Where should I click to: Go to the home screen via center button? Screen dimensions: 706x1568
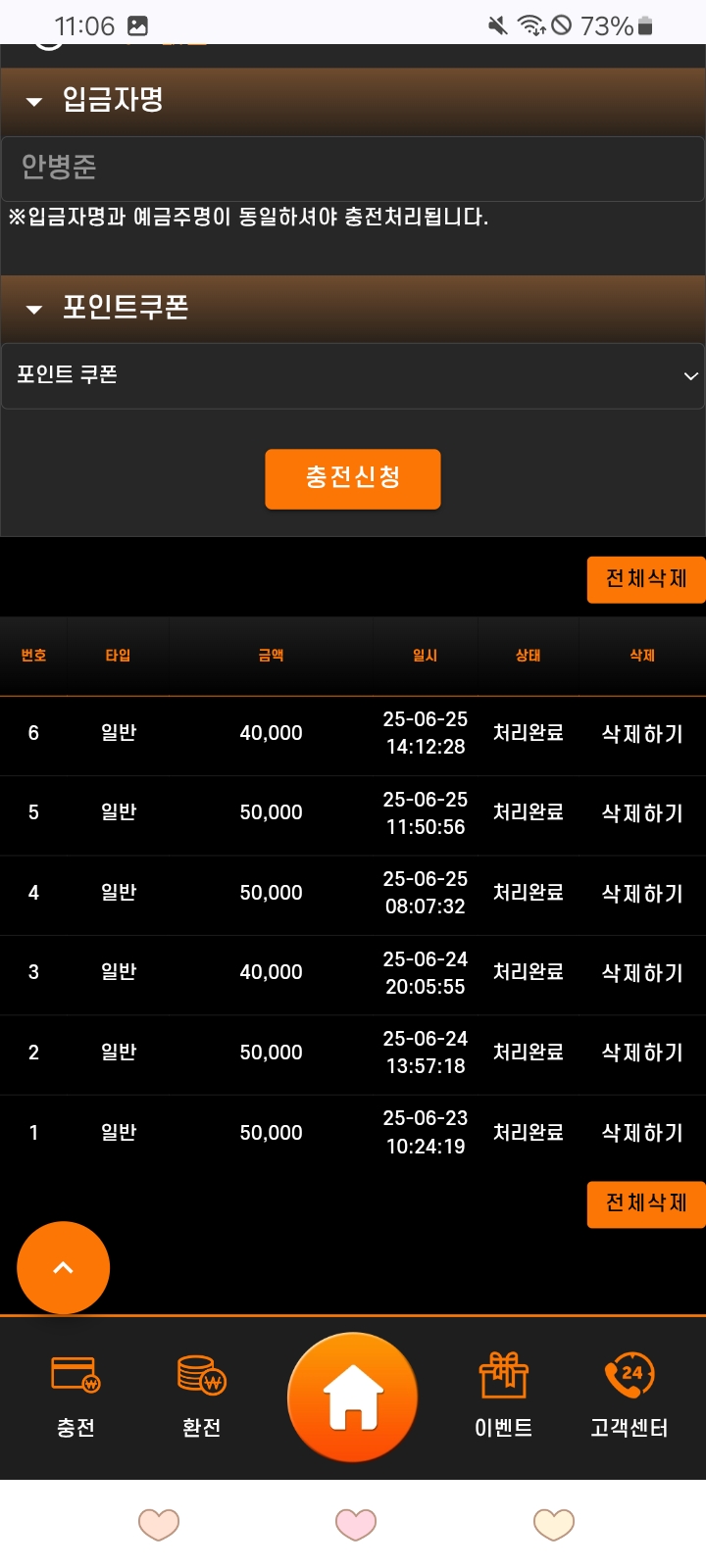pos(353,1397)
